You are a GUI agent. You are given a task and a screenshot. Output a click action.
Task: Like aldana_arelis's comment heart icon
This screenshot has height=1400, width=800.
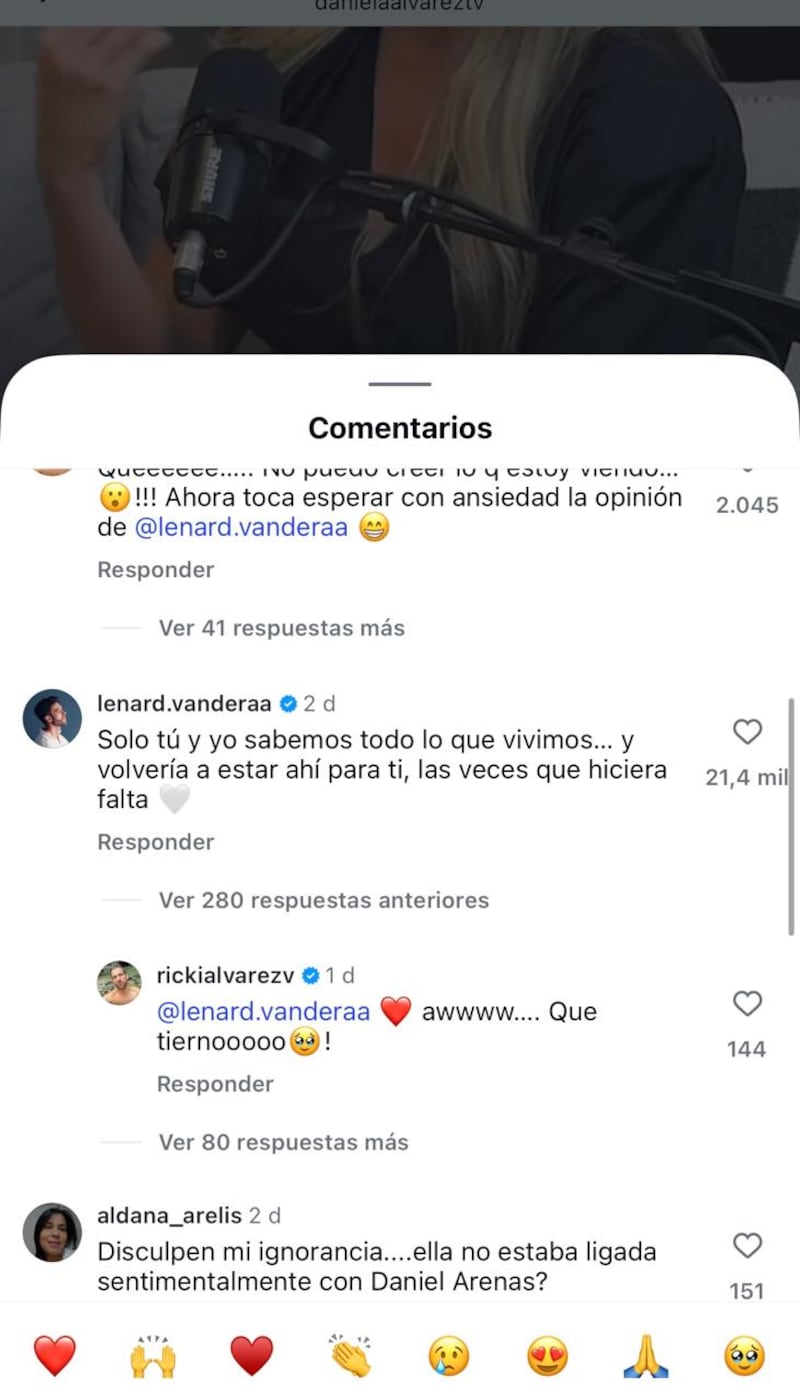pos(745,1247)
